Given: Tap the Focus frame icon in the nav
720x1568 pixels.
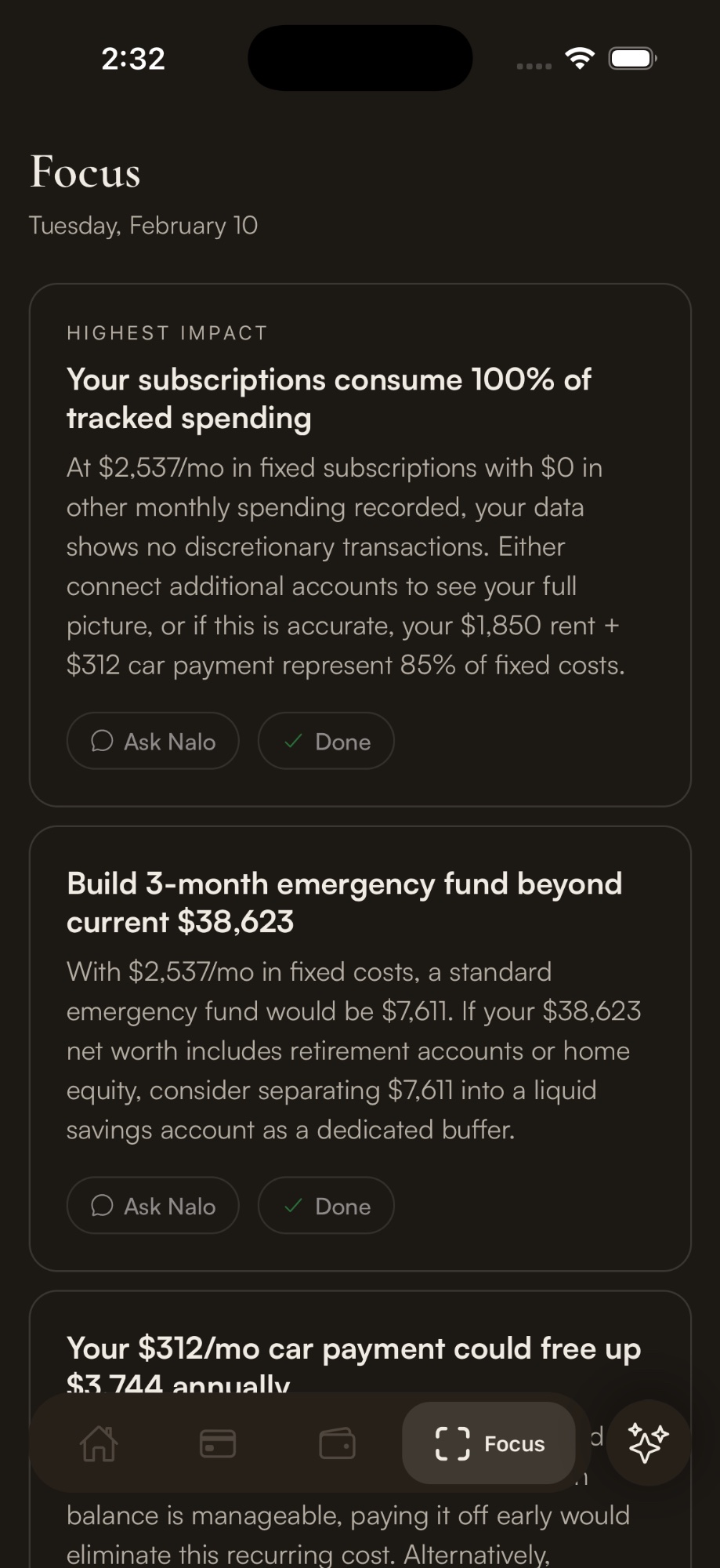Looking at the screenshot, I should click(453, 1443).
